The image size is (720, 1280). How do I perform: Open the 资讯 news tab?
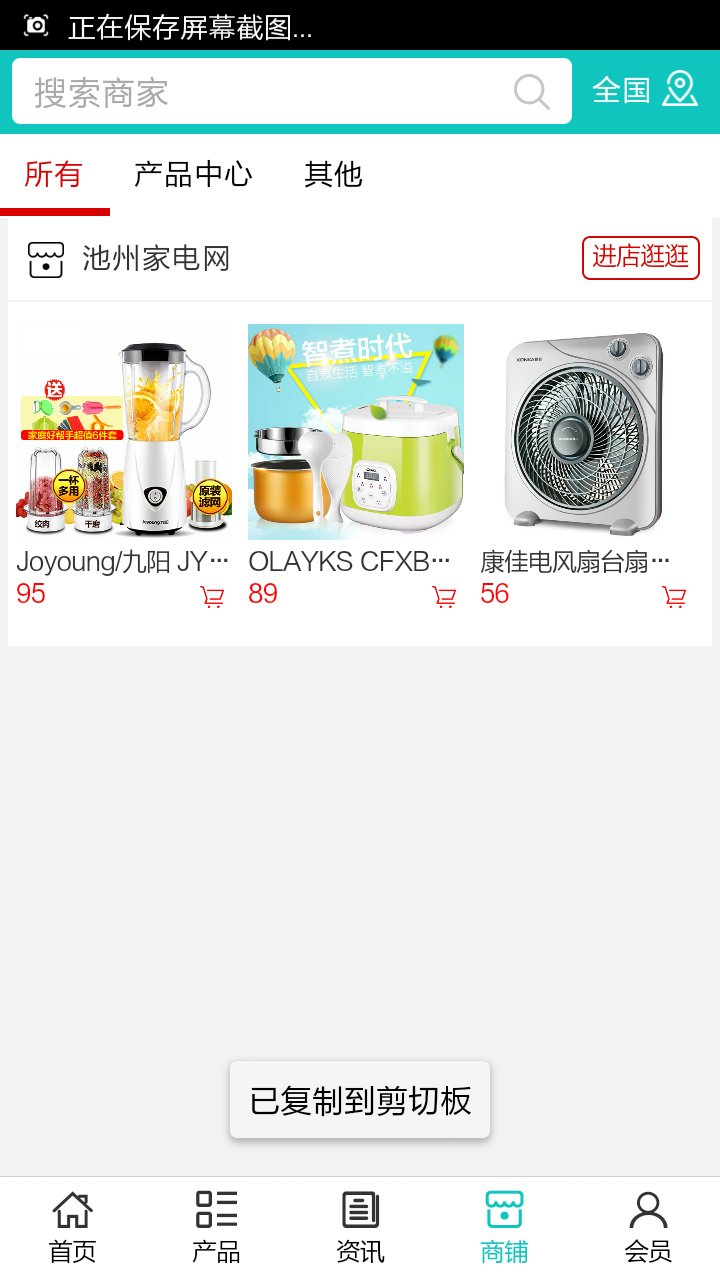click(x=360, y=1227)
